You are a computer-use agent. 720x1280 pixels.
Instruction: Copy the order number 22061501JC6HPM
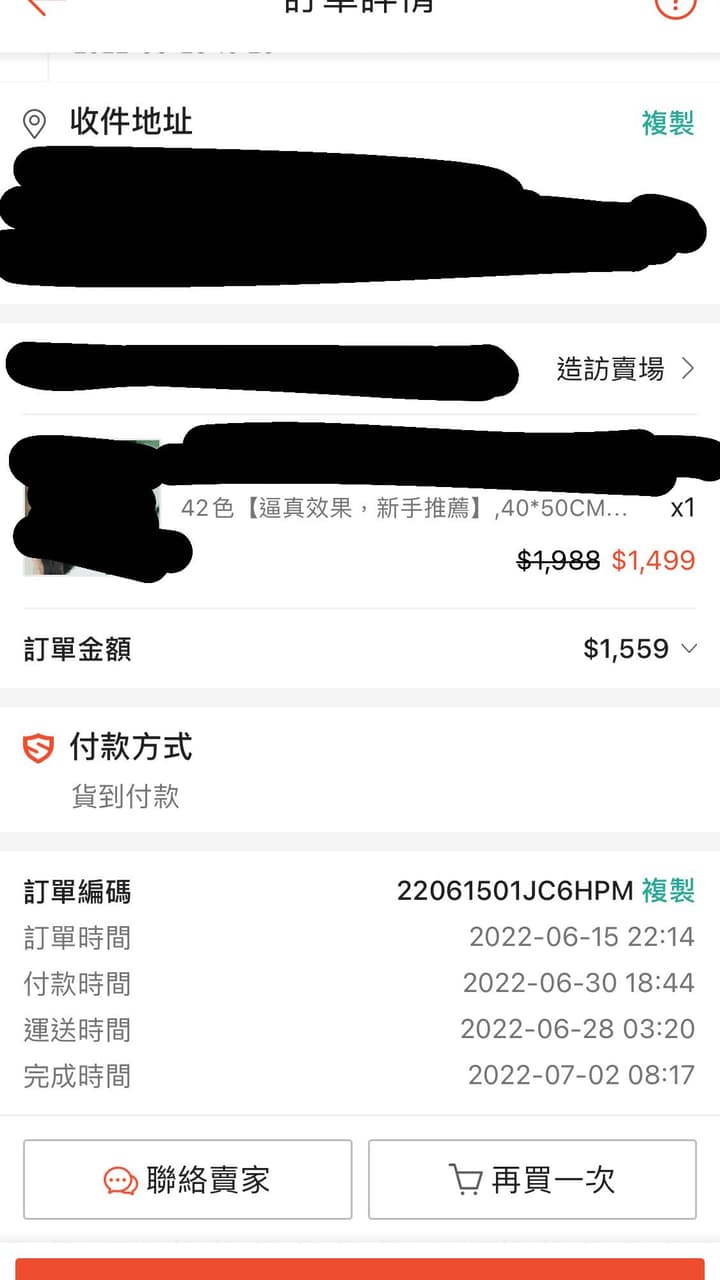pyautogui.click(x=668, y=890)
